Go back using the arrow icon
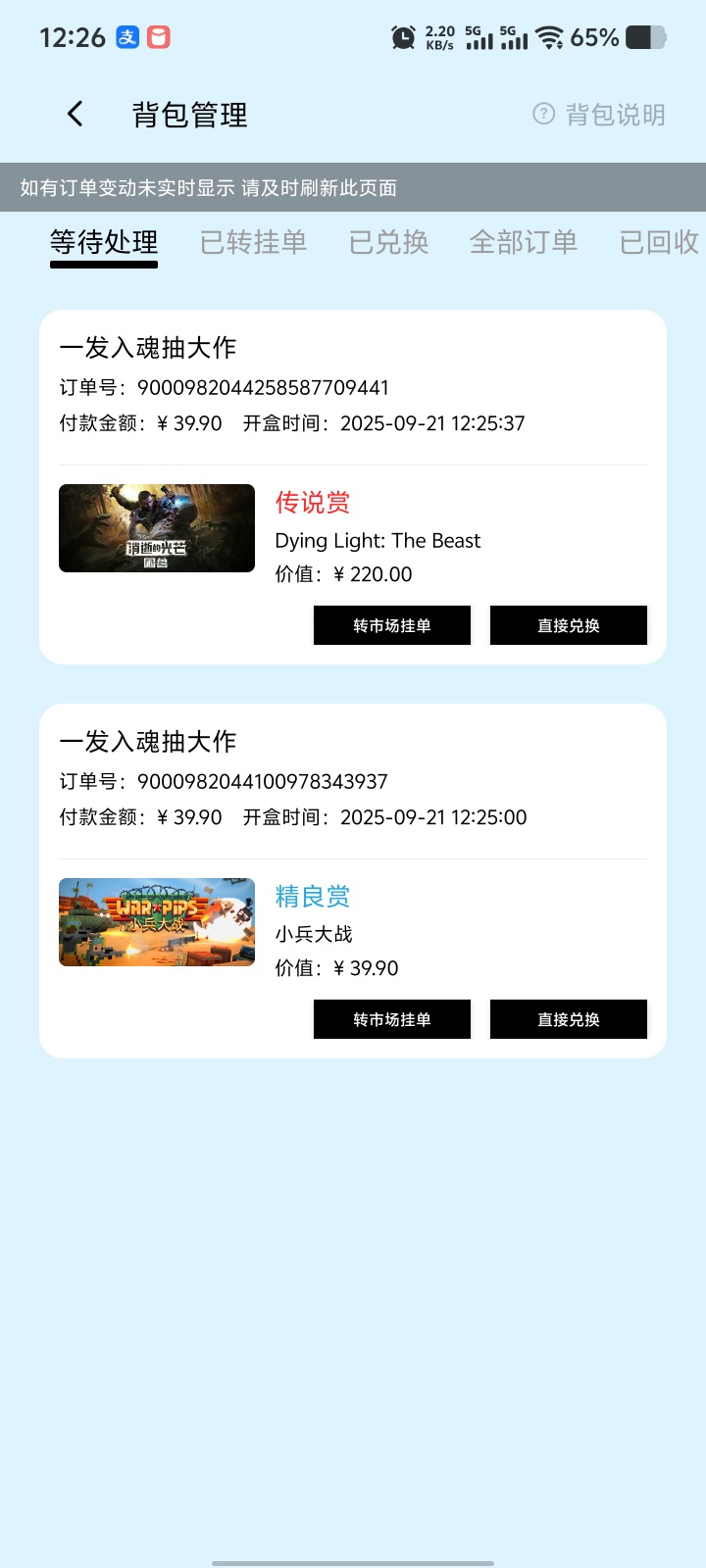This screenshot has width=706, height=1568. pyautogui.click(x=75, y=115)
